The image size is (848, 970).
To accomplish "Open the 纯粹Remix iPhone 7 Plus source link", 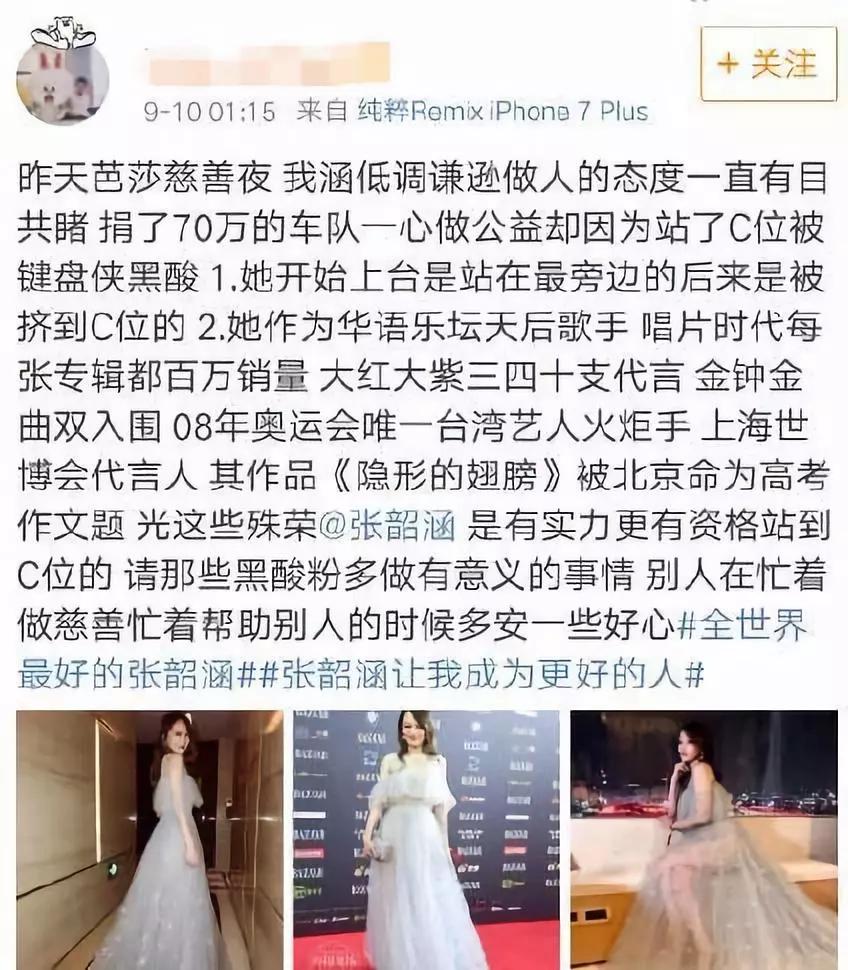I will (x=503, y=111).
